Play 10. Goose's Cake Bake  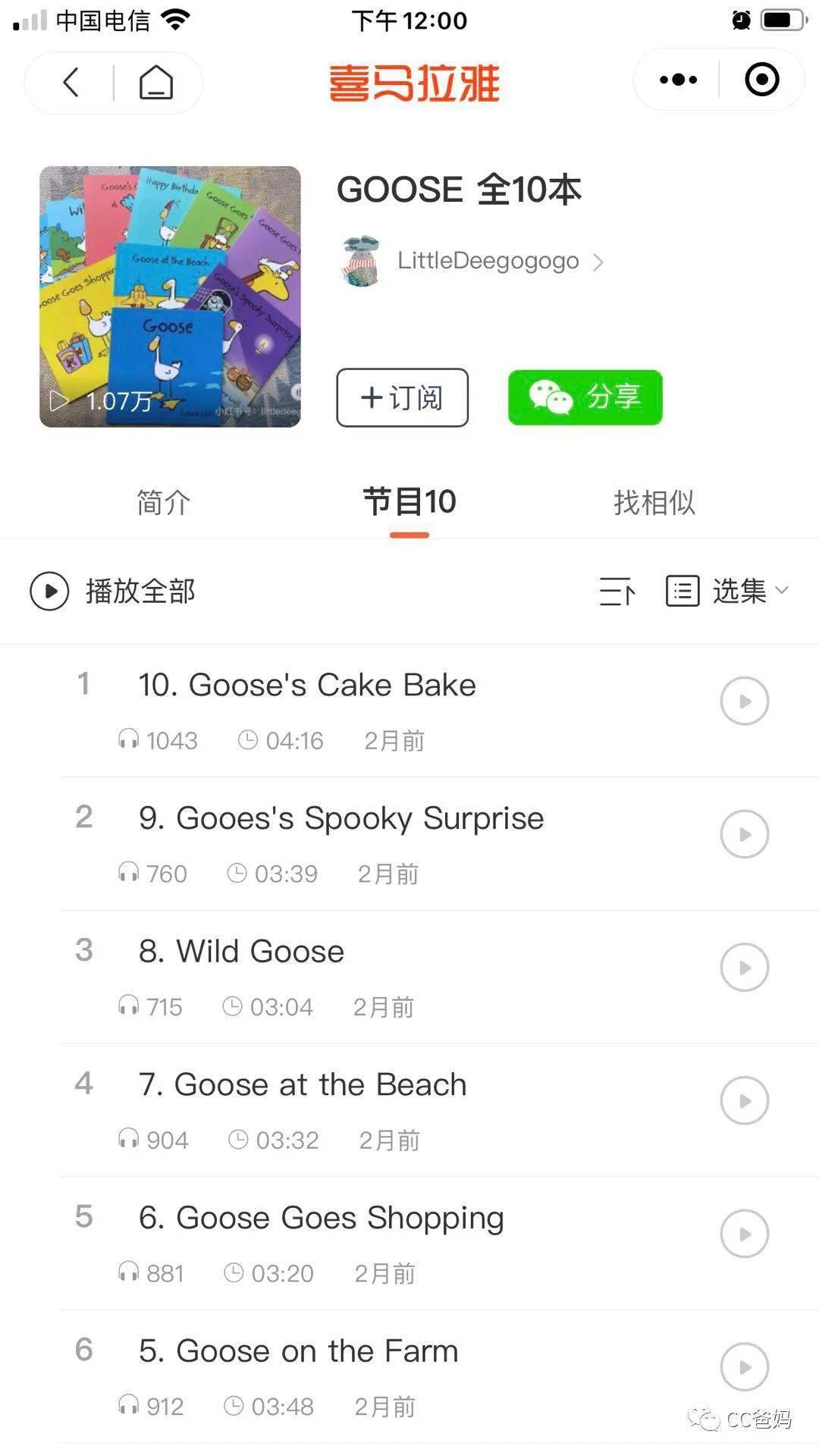[744, 701]
